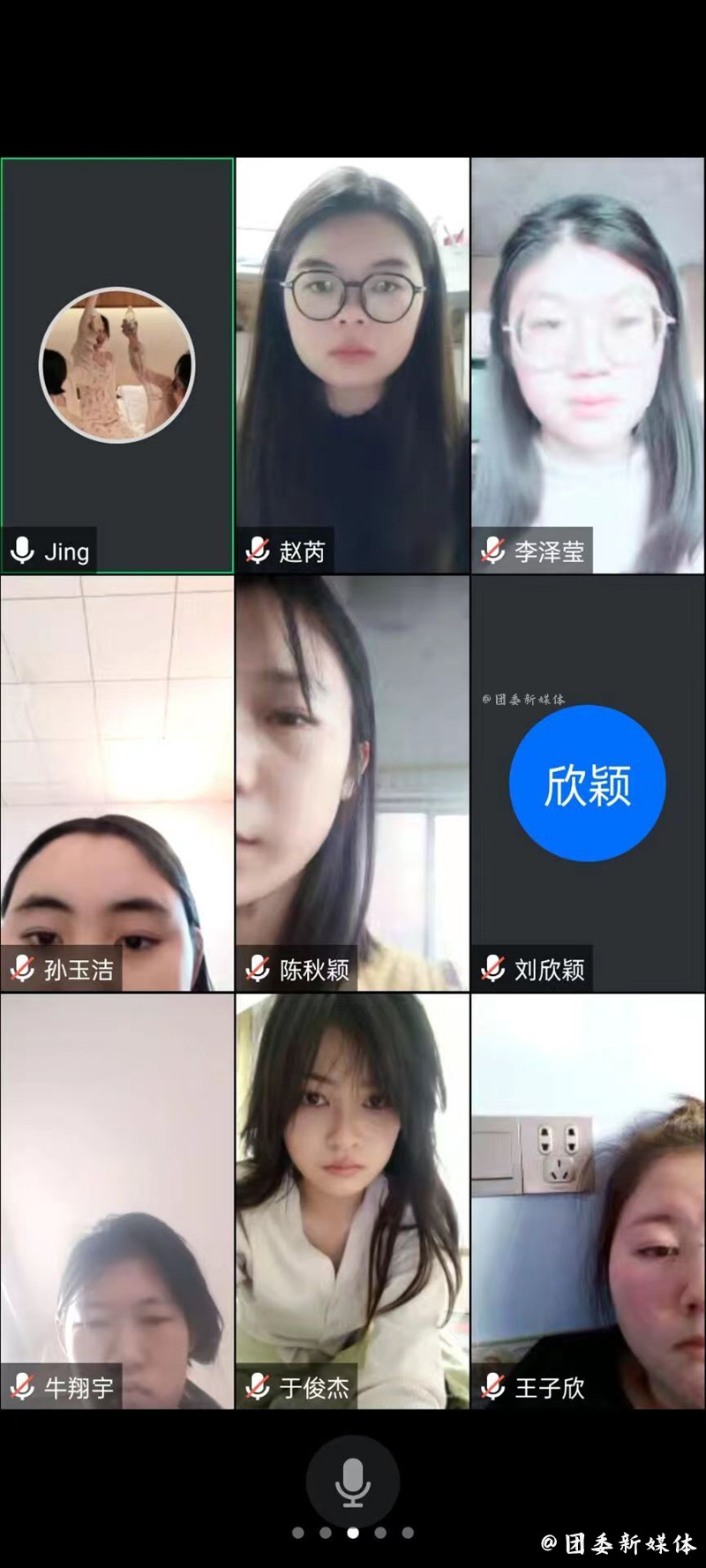Open 王子欣's video tile
Viewport: 706px width, 1568px height.
pos(588,1201)
